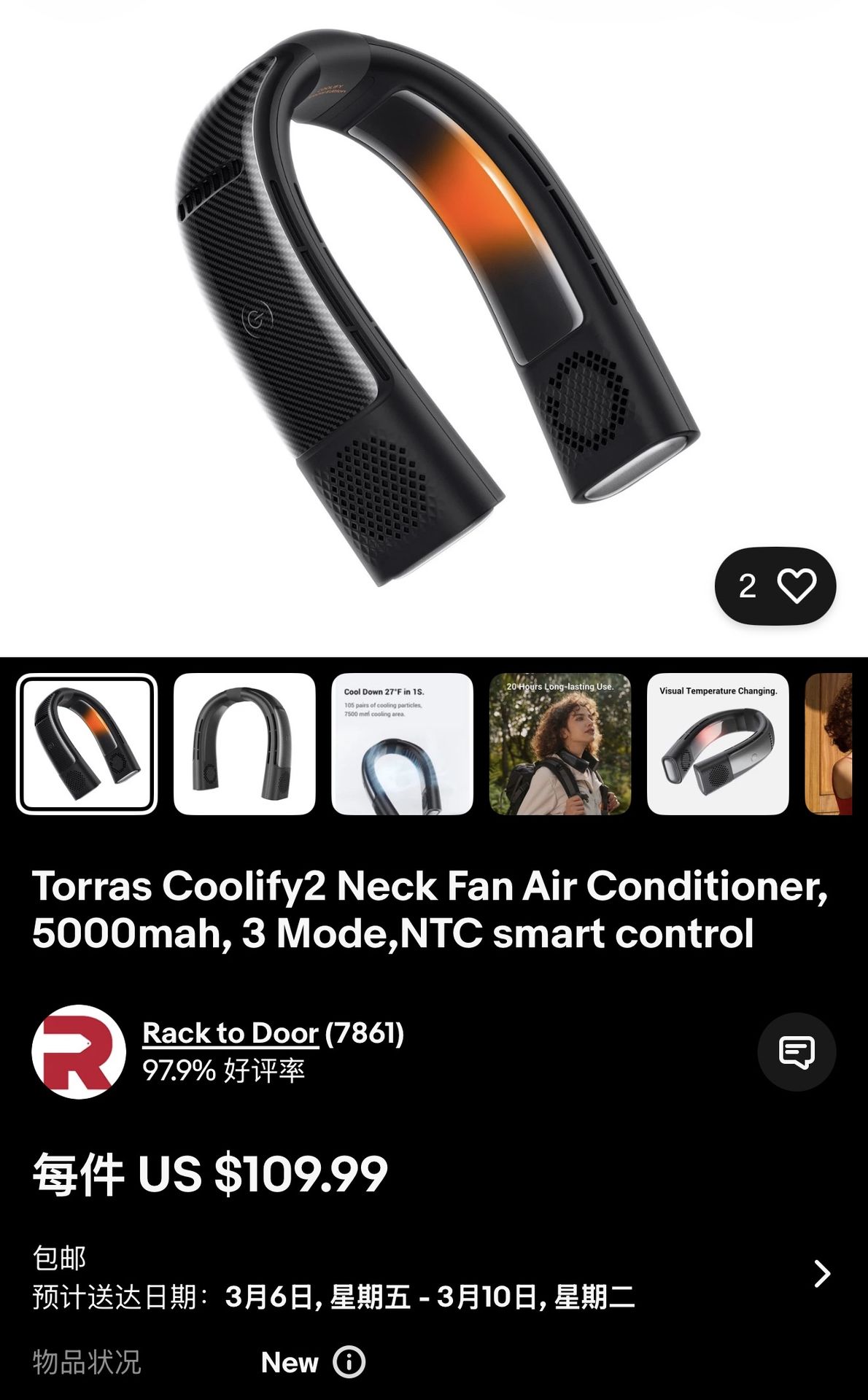
Task: Select the first product thumbnail
Action: coord(87,744)
